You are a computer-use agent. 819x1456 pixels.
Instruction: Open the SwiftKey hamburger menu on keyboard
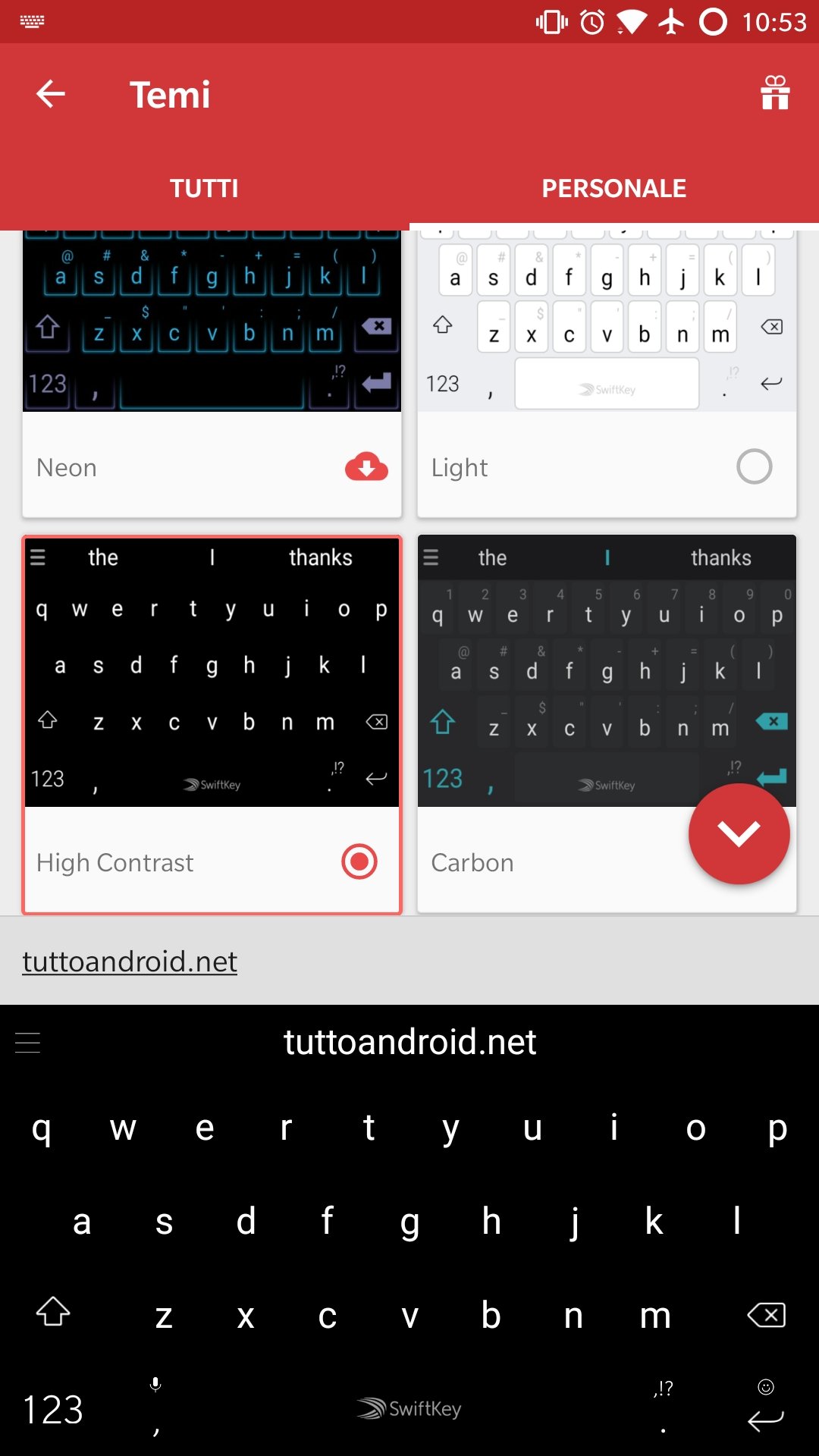[28, 1043]
